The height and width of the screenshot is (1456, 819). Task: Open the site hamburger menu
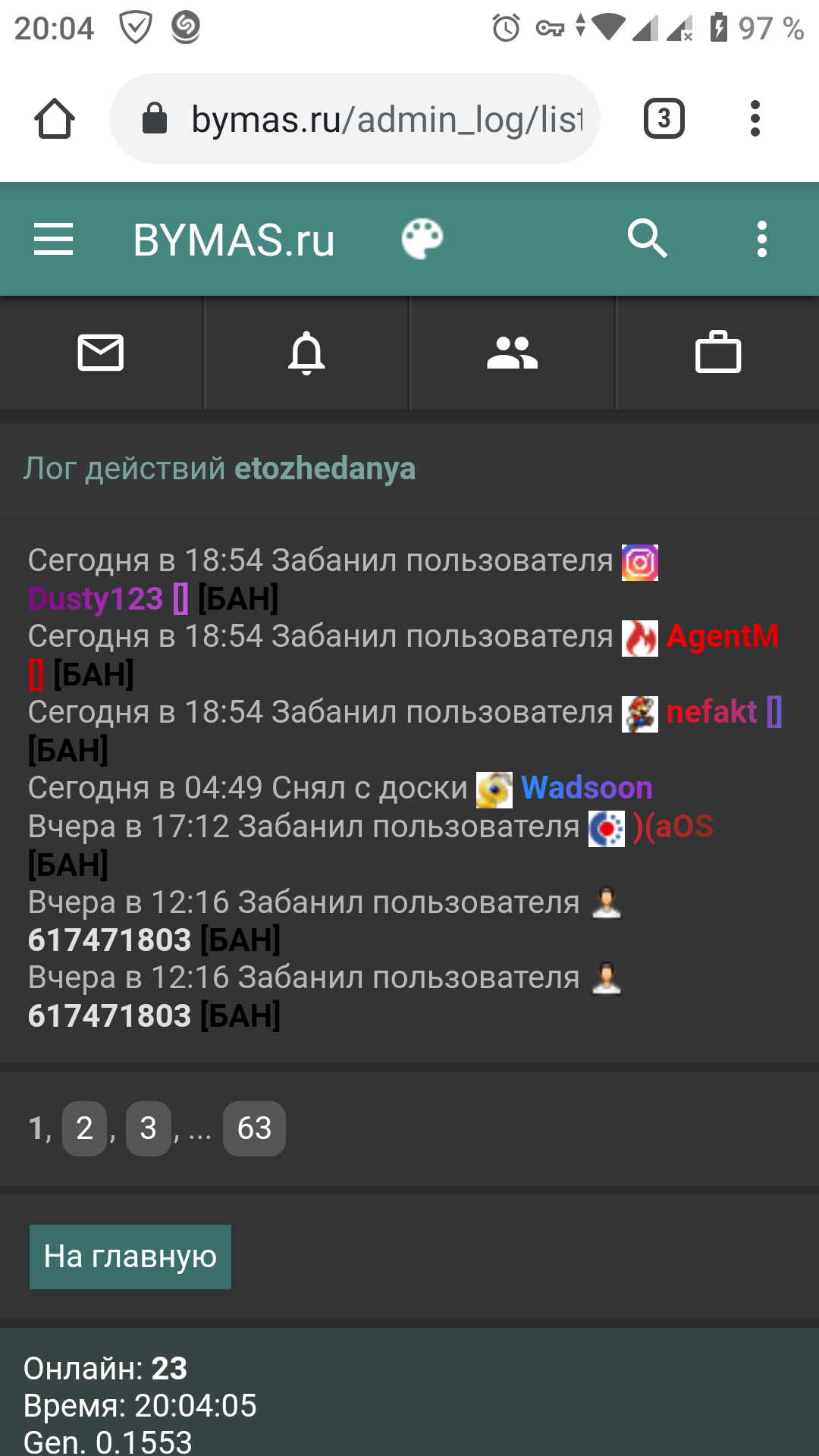coord(54,240)
